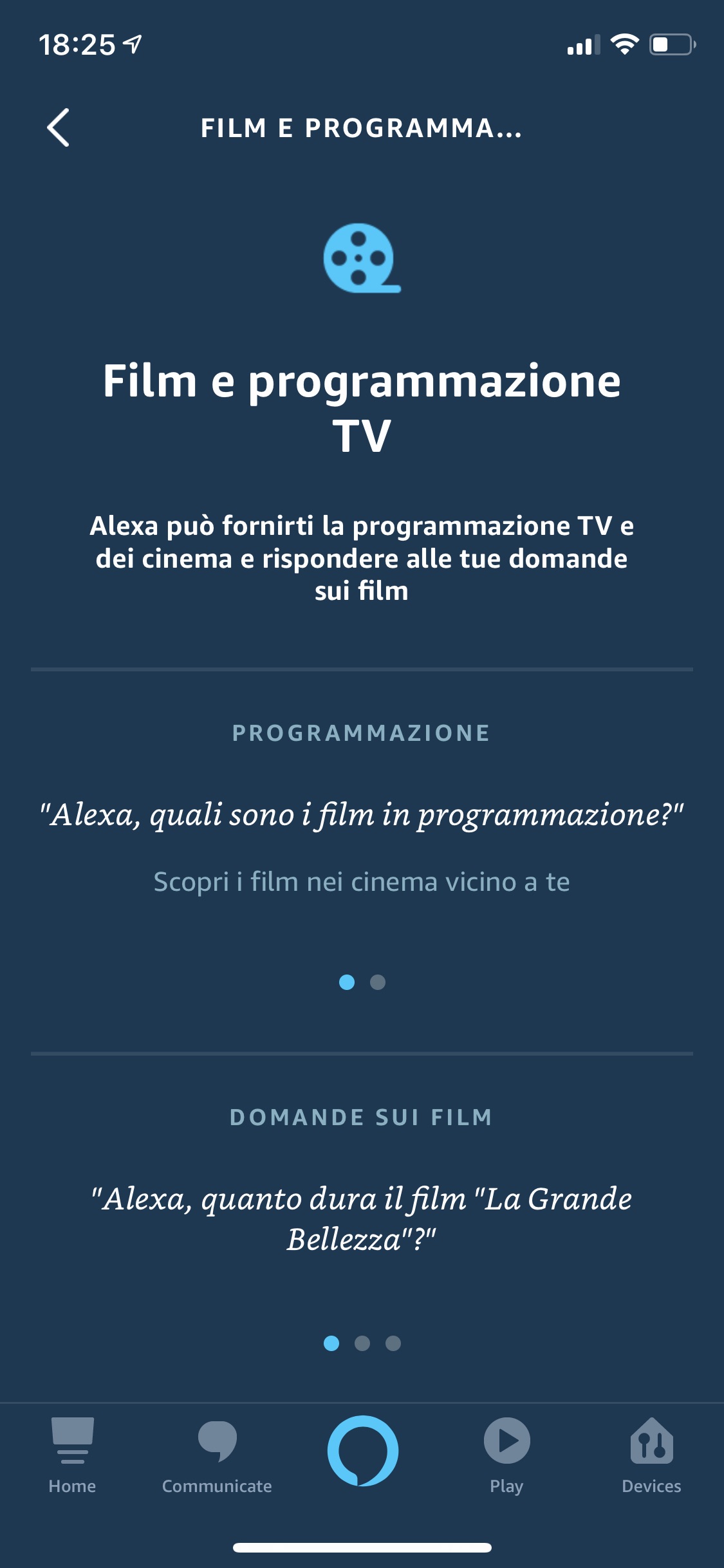Activate the Alexa voice button
The height and width of the screenshot is (1568, 724).
[x=362, y=1450]
